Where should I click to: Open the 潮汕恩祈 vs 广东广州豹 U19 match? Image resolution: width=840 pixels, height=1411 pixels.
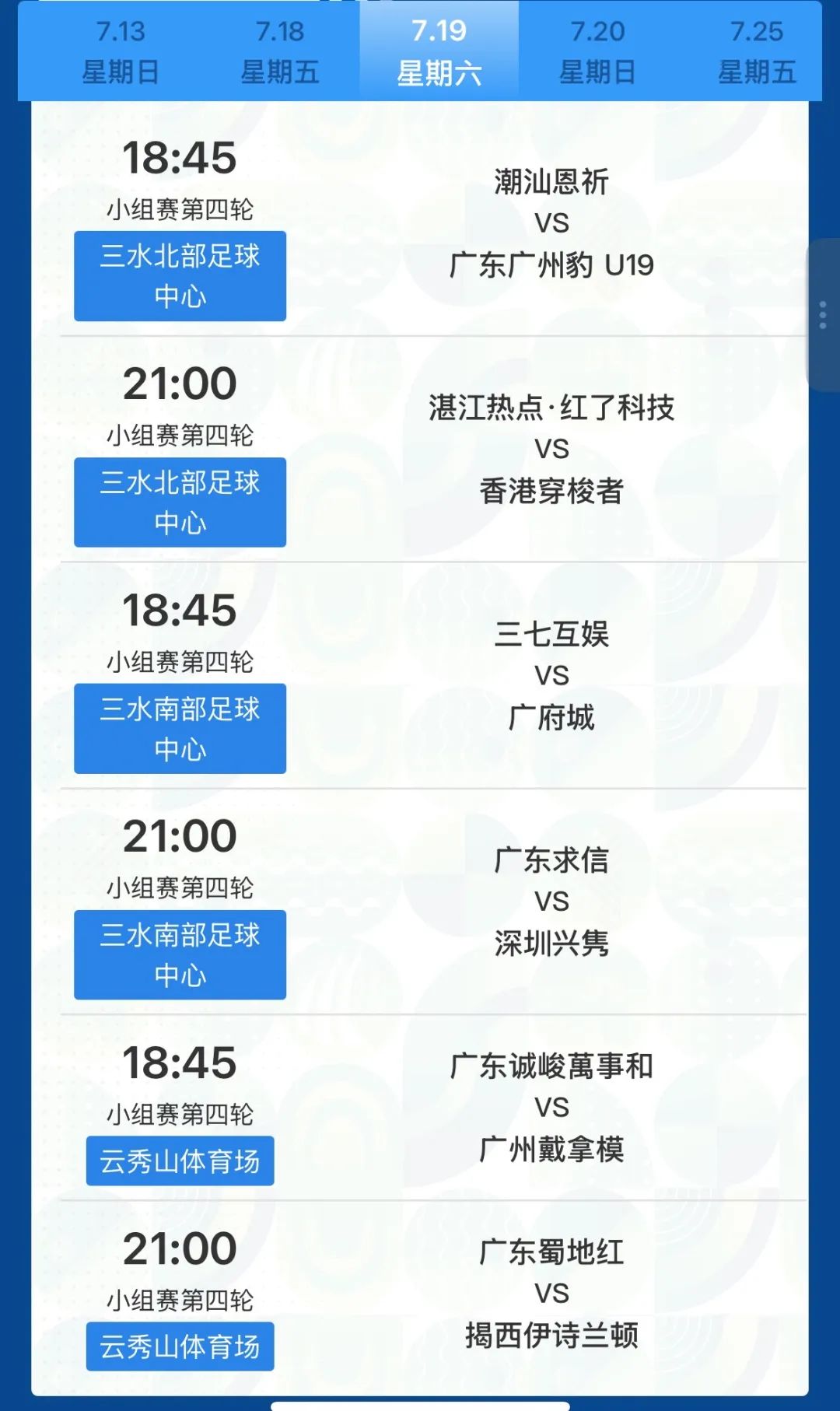[x=551, y=223]
